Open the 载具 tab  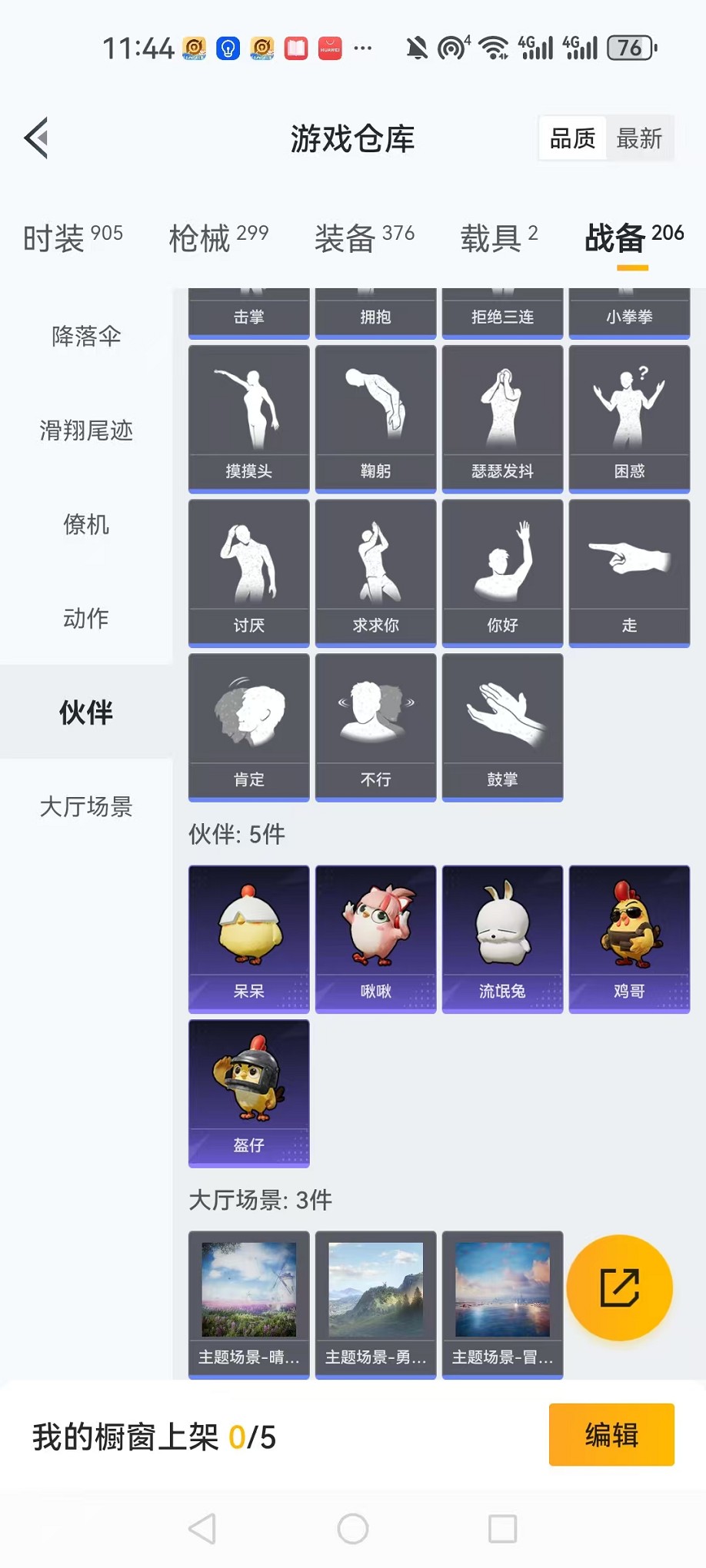click(498, 238)
